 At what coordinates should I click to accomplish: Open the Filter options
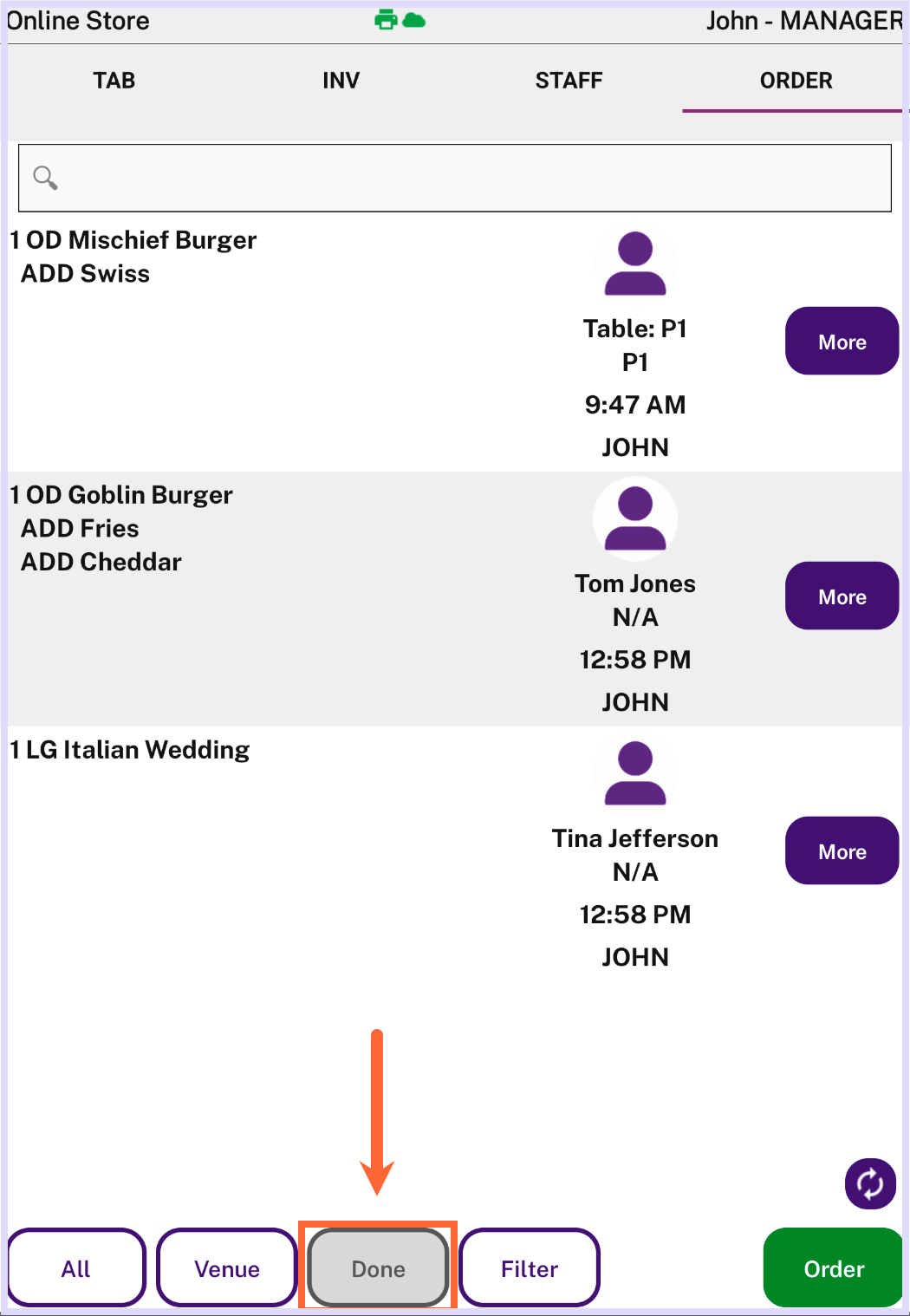point(530,1268)
